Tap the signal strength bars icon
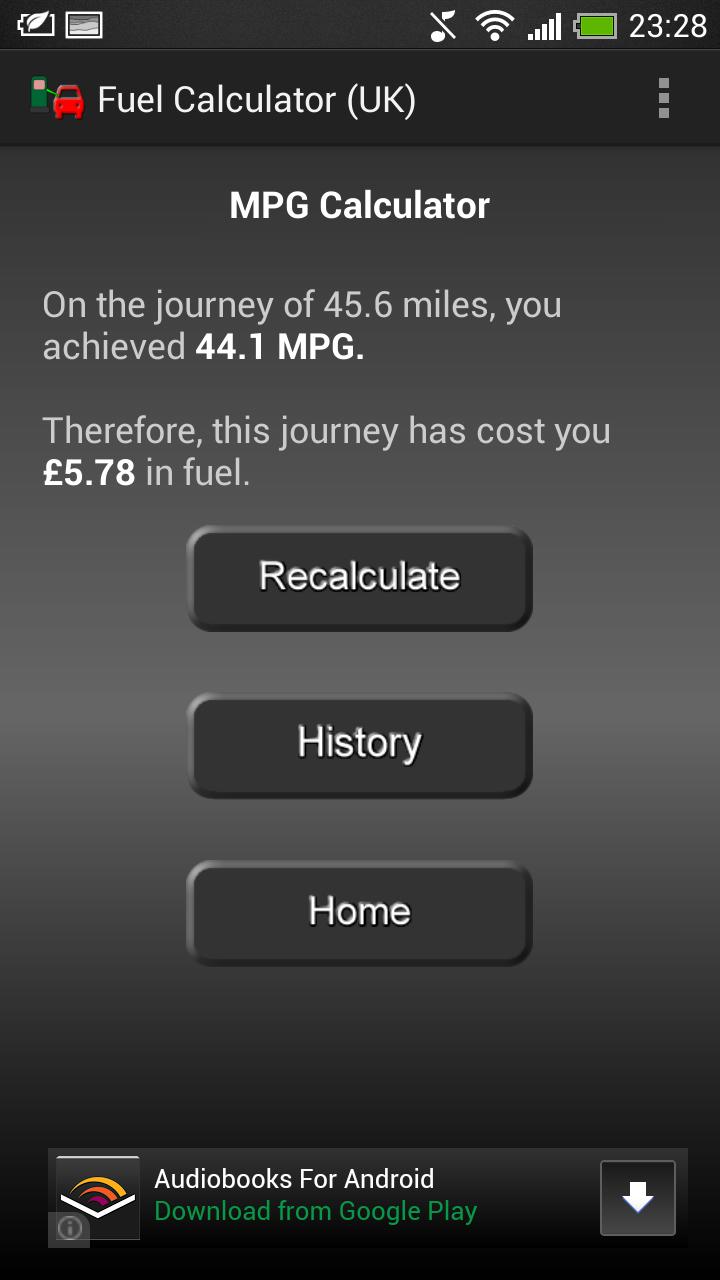This screenshot has height=1280, width=720. coord(543,24)
